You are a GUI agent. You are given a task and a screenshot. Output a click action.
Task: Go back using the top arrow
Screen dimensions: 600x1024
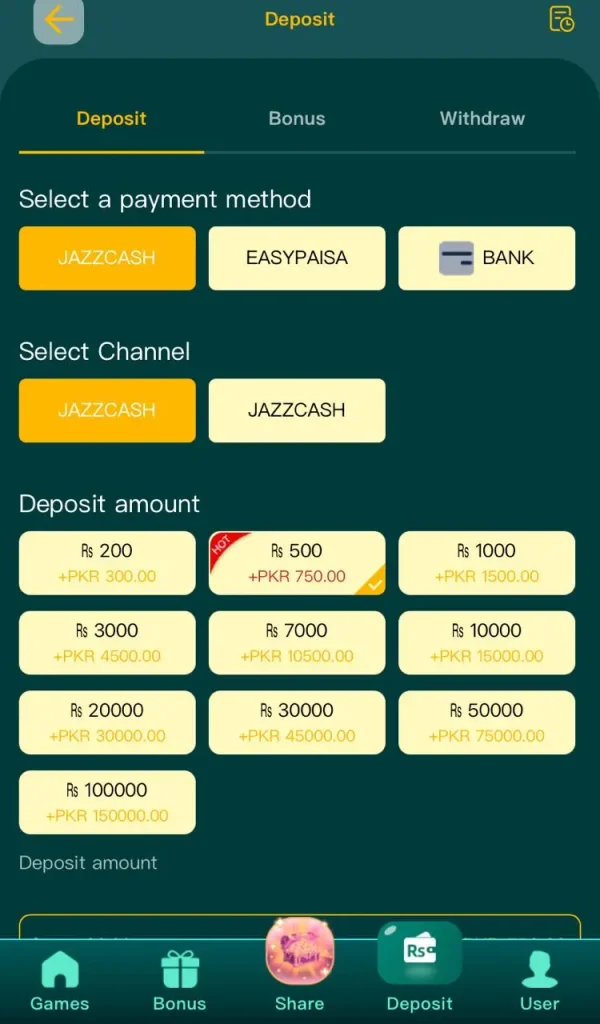(x=59, y=22)
